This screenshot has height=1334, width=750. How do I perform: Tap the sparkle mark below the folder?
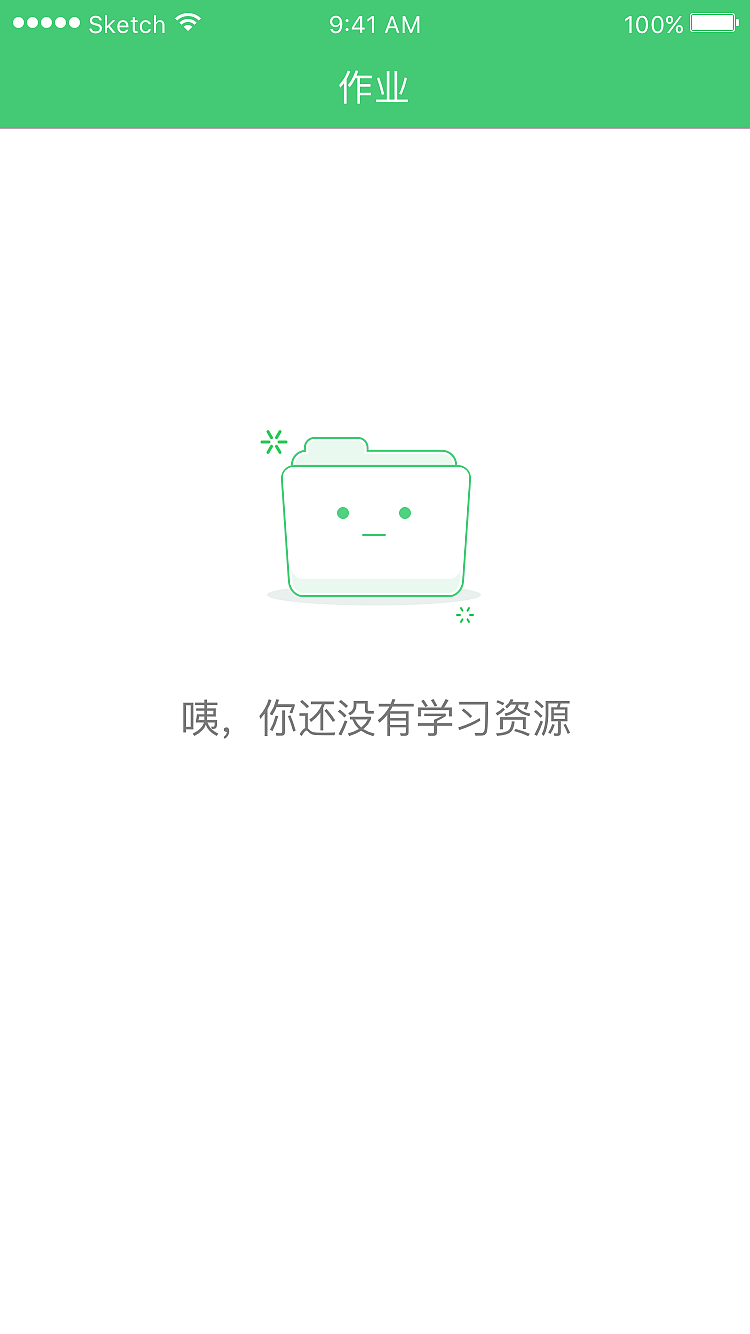(463, 616)
